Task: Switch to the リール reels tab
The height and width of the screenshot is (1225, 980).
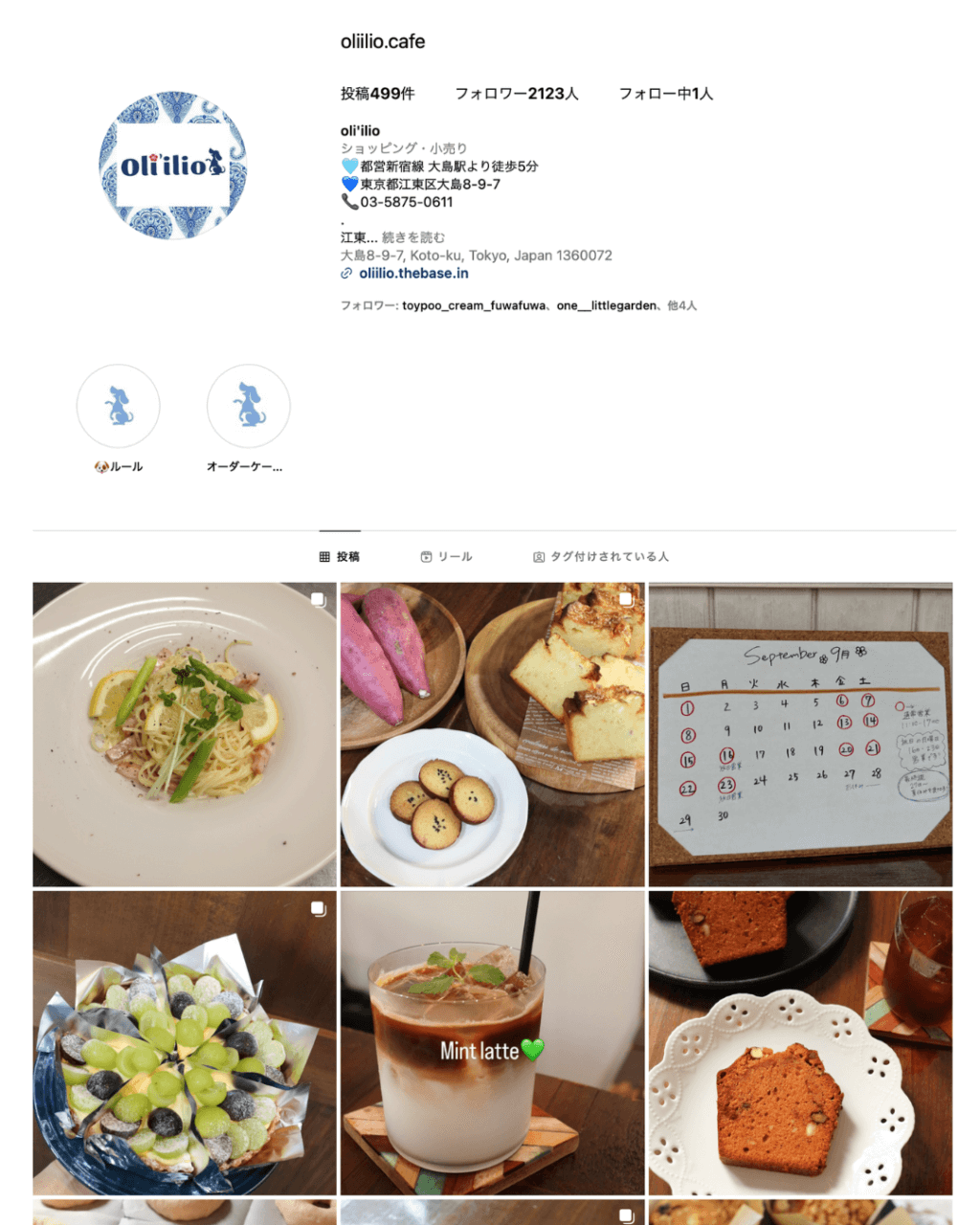Action: point(446,557)
